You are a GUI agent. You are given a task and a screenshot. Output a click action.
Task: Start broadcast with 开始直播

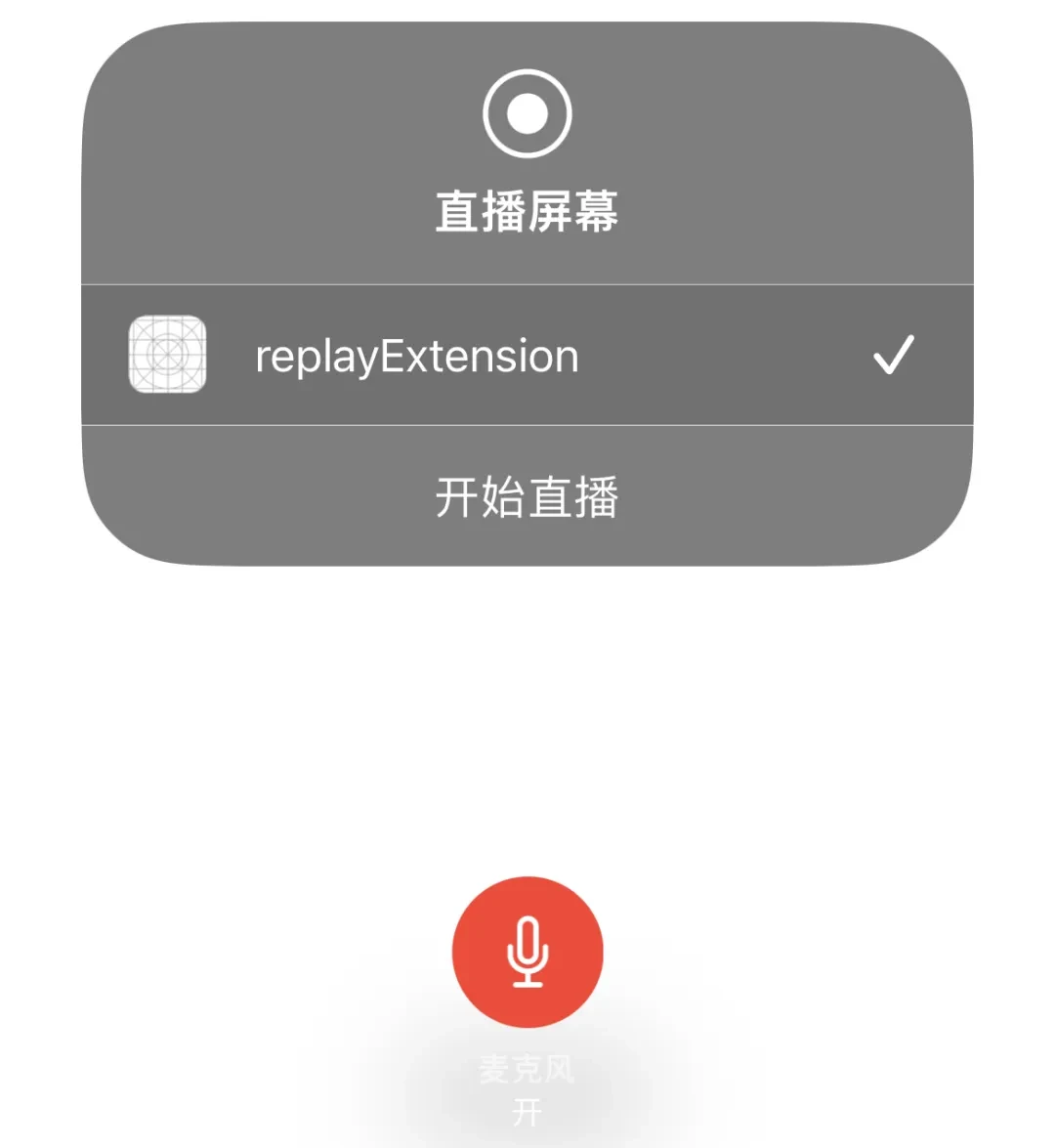527,496
